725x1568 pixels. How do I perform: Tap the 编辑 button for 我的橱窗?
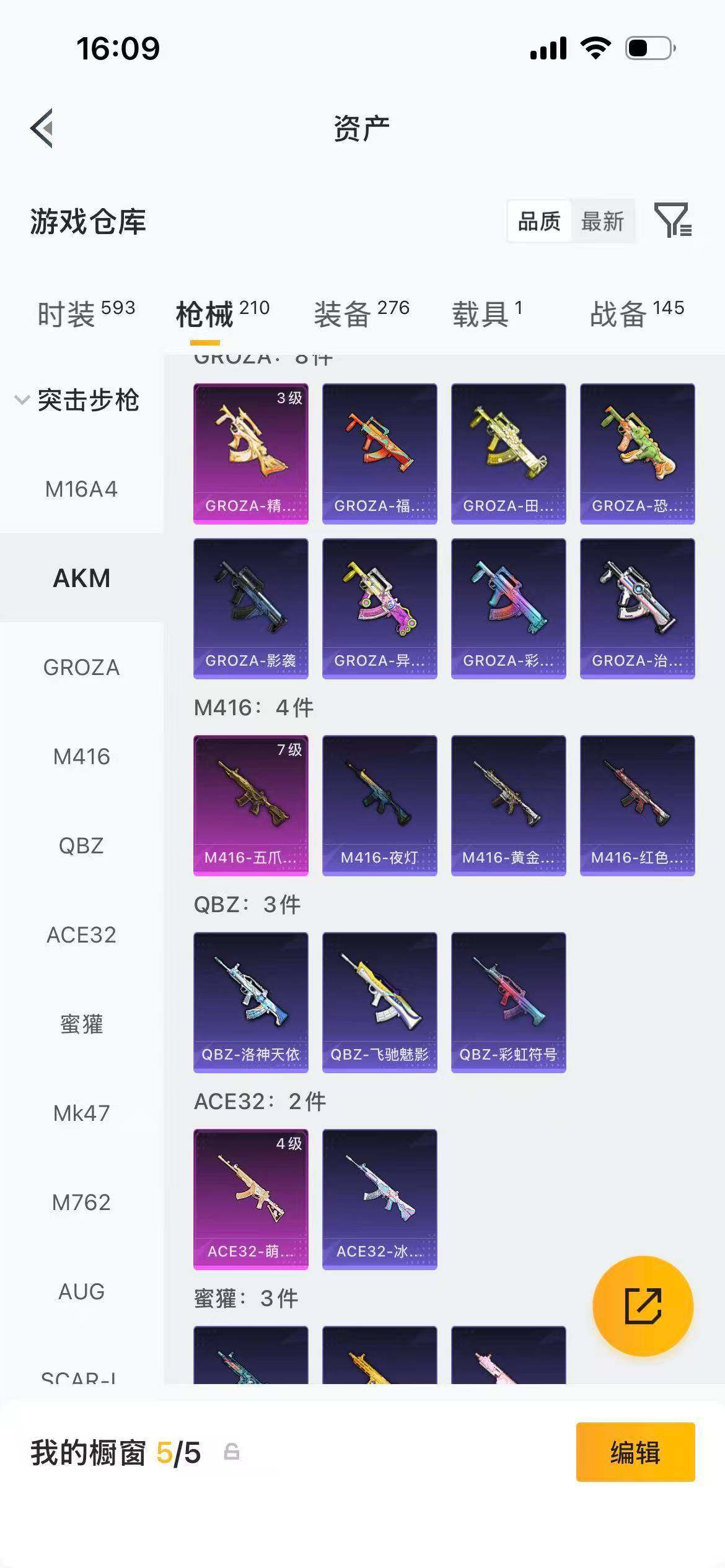(635, 1452)
